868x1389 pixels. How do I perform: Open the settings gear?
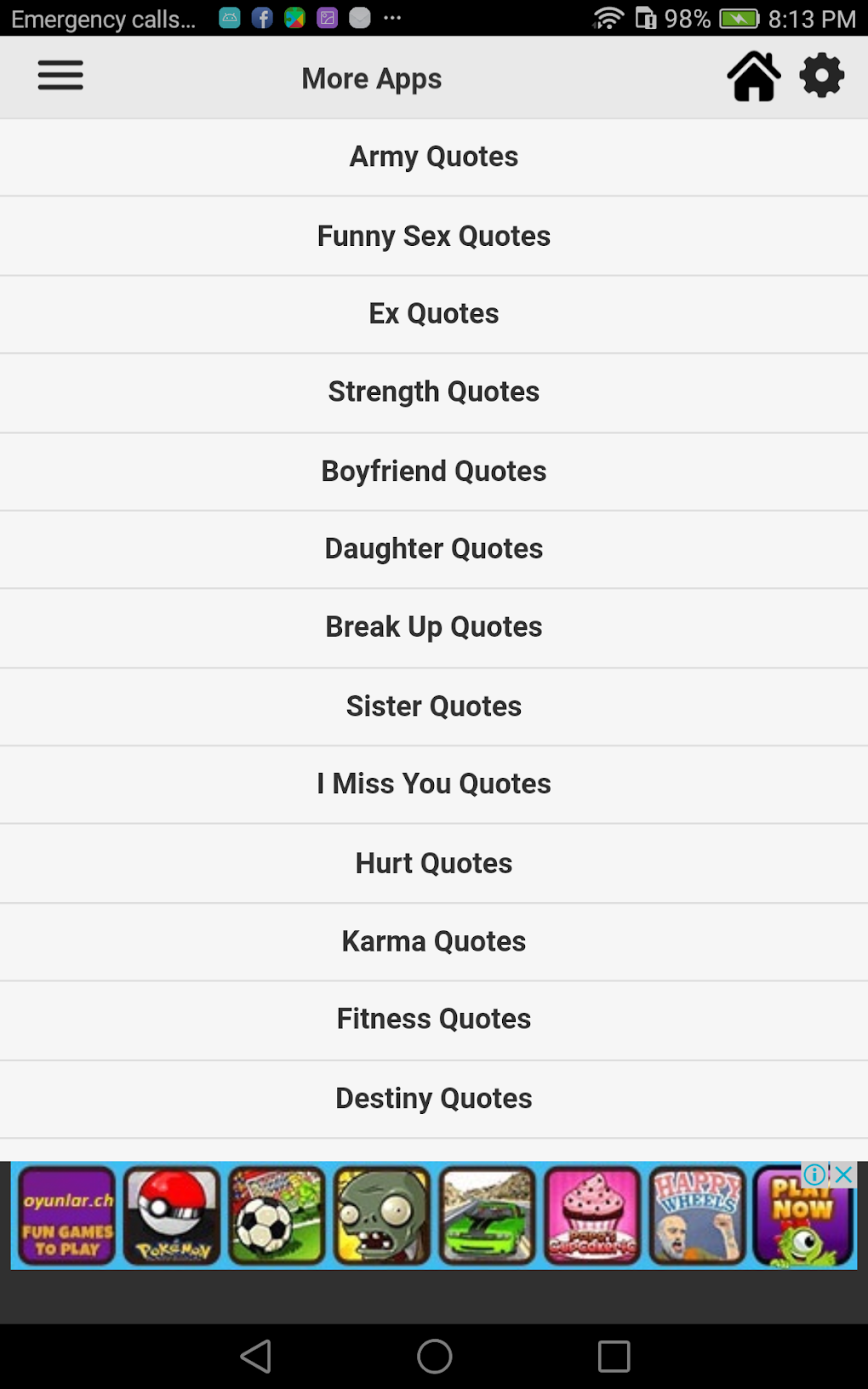[x=821, y=77]
